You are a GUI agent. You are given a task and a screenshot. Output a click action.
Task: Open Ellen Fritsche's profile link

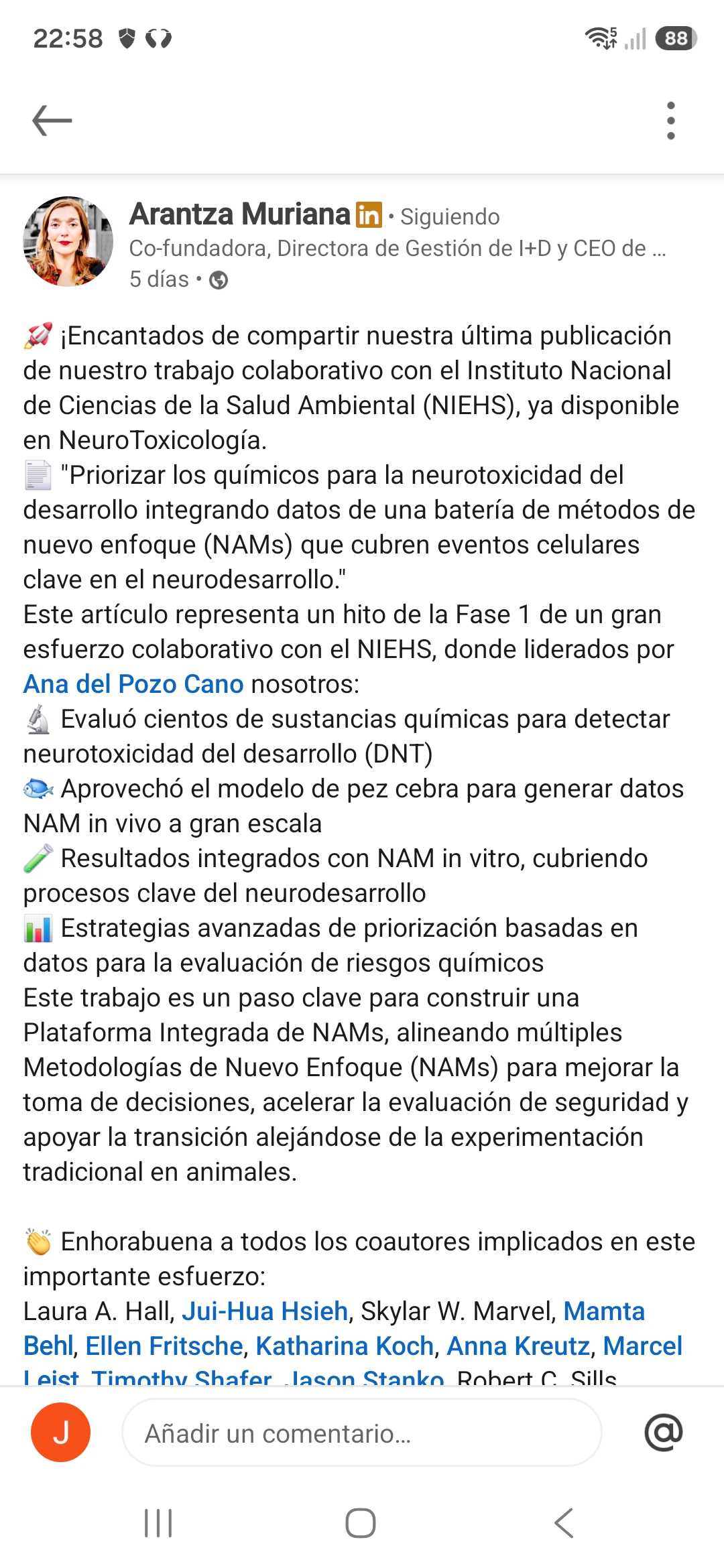click(164, 1346)
